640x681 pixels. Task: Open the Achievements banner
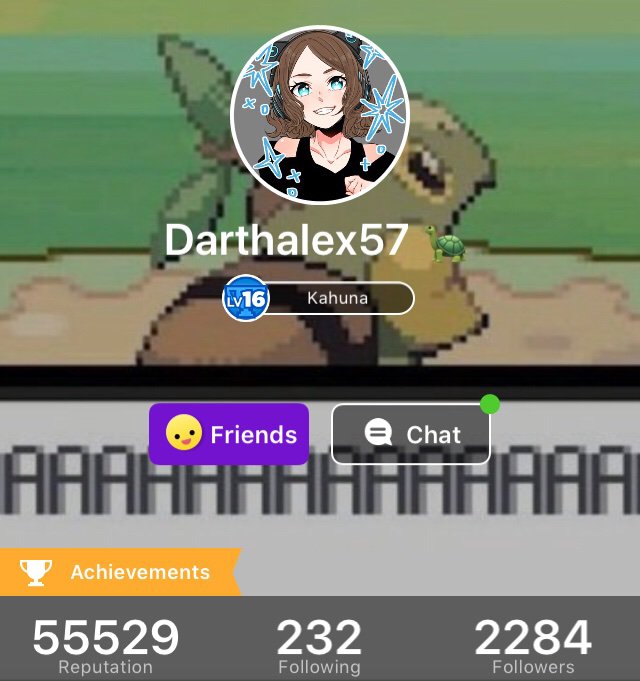119,572
